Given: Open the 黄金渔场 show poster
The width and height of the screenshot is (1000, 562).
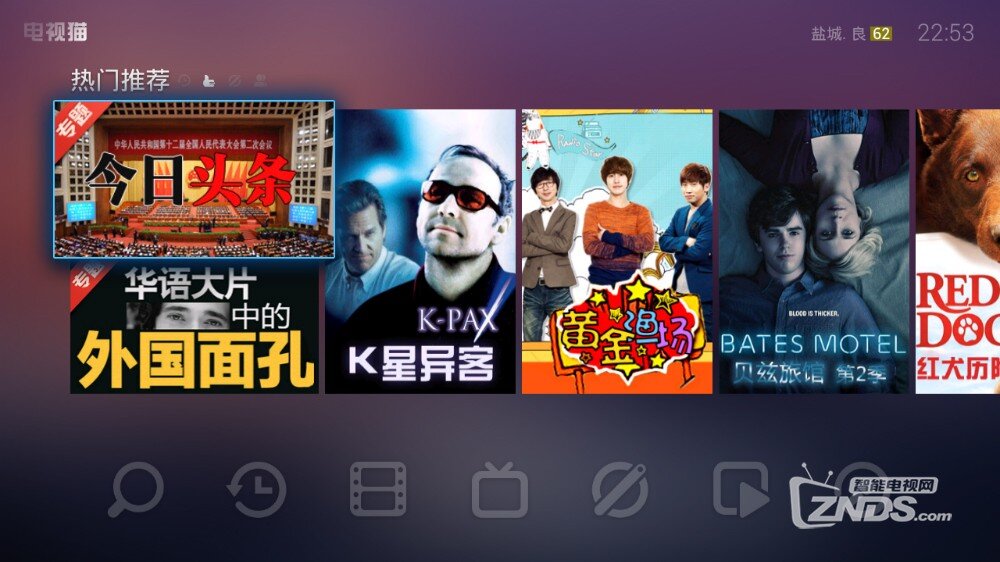Looking at the screenshot, I should [x=617, y=251].
